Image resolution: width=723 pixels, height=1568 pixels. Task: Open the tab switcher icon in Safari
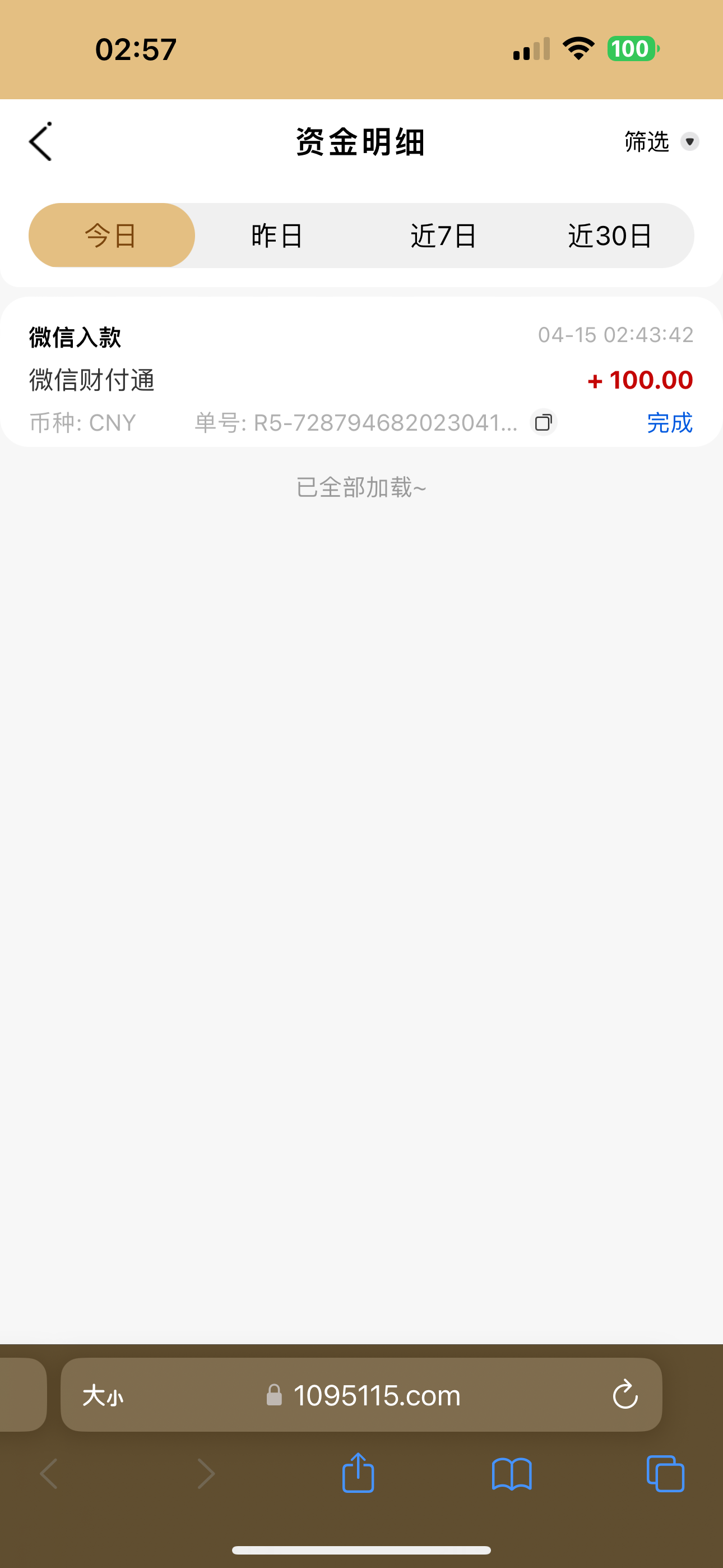[x=665, y=1474]
